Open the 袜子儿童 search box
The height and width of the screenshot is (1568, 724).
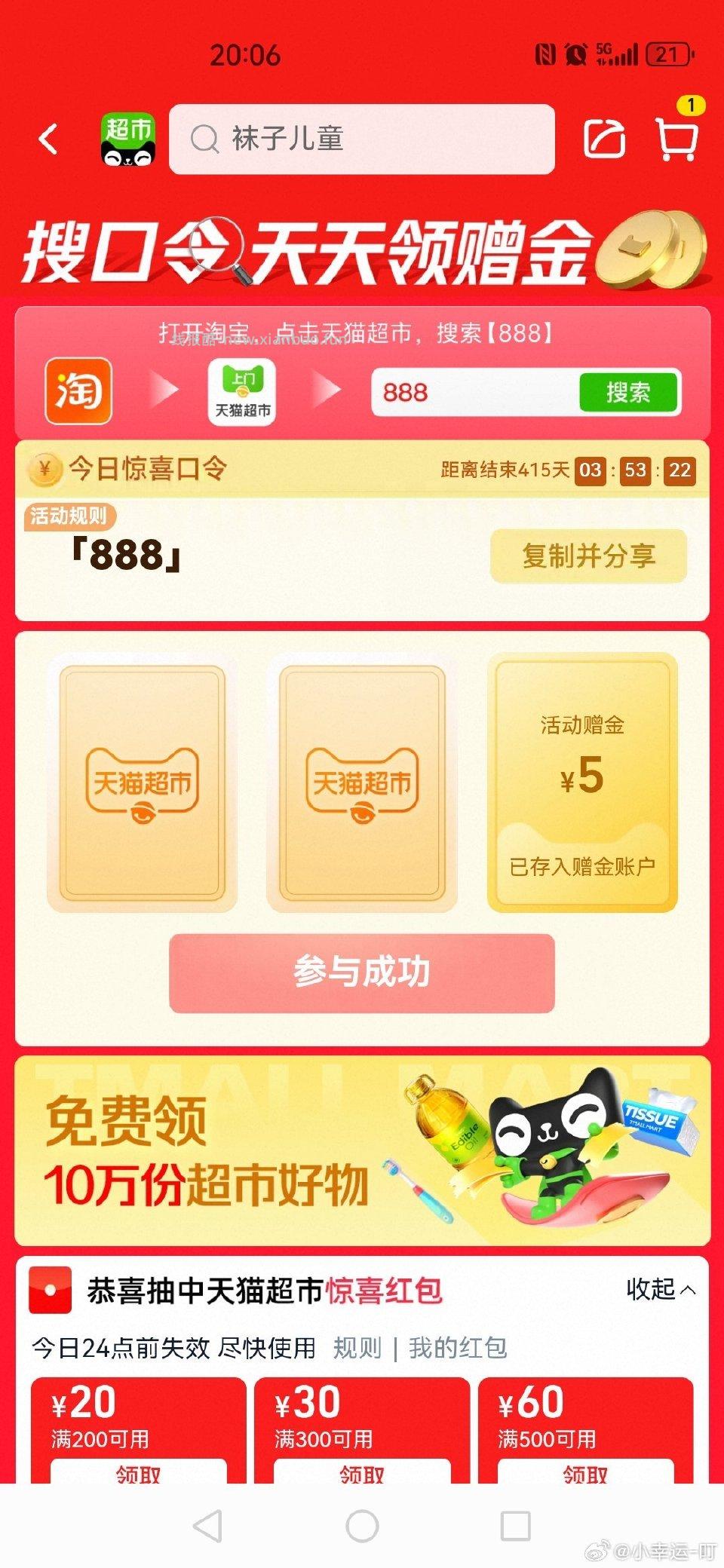(x=362, y=139)
